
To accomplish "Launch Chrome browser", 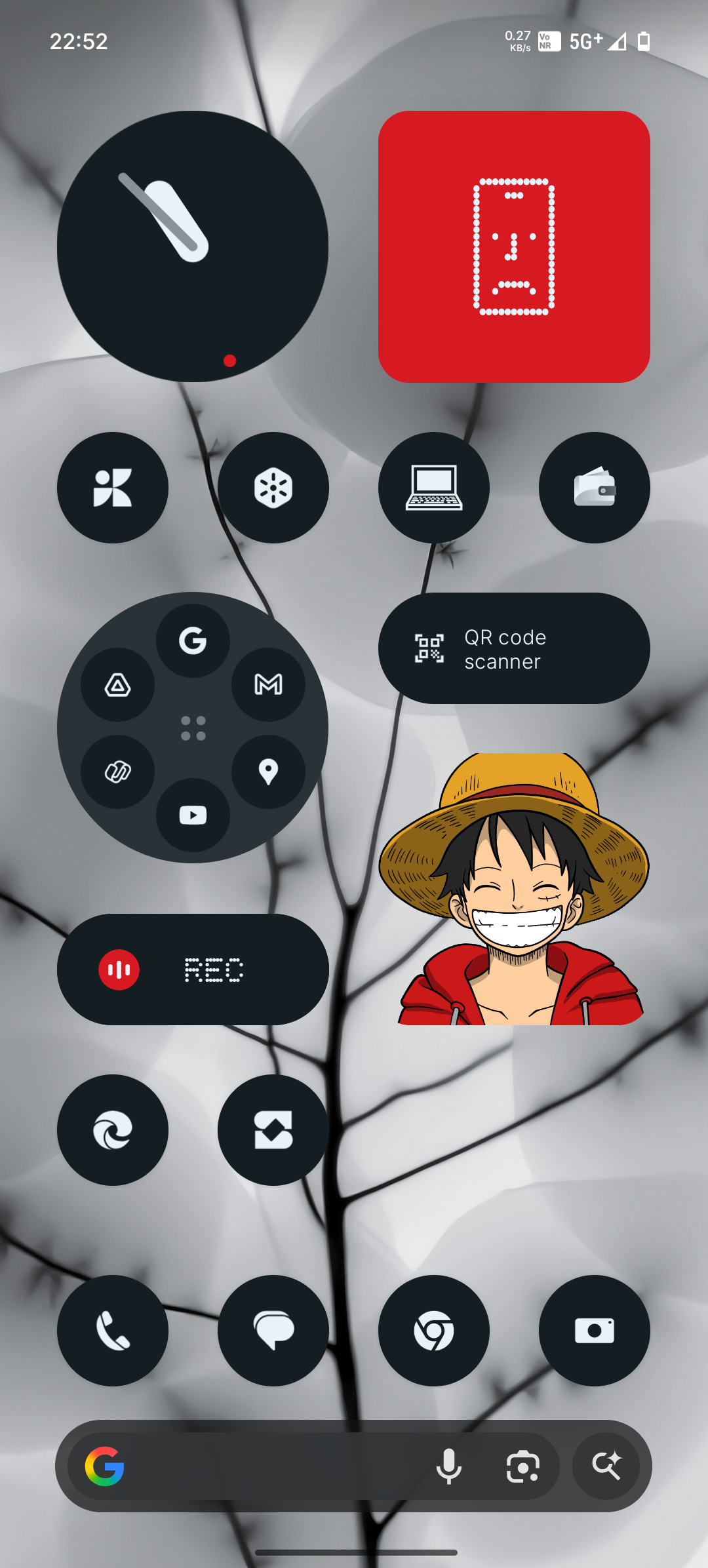I will [x=433, y=1331].
